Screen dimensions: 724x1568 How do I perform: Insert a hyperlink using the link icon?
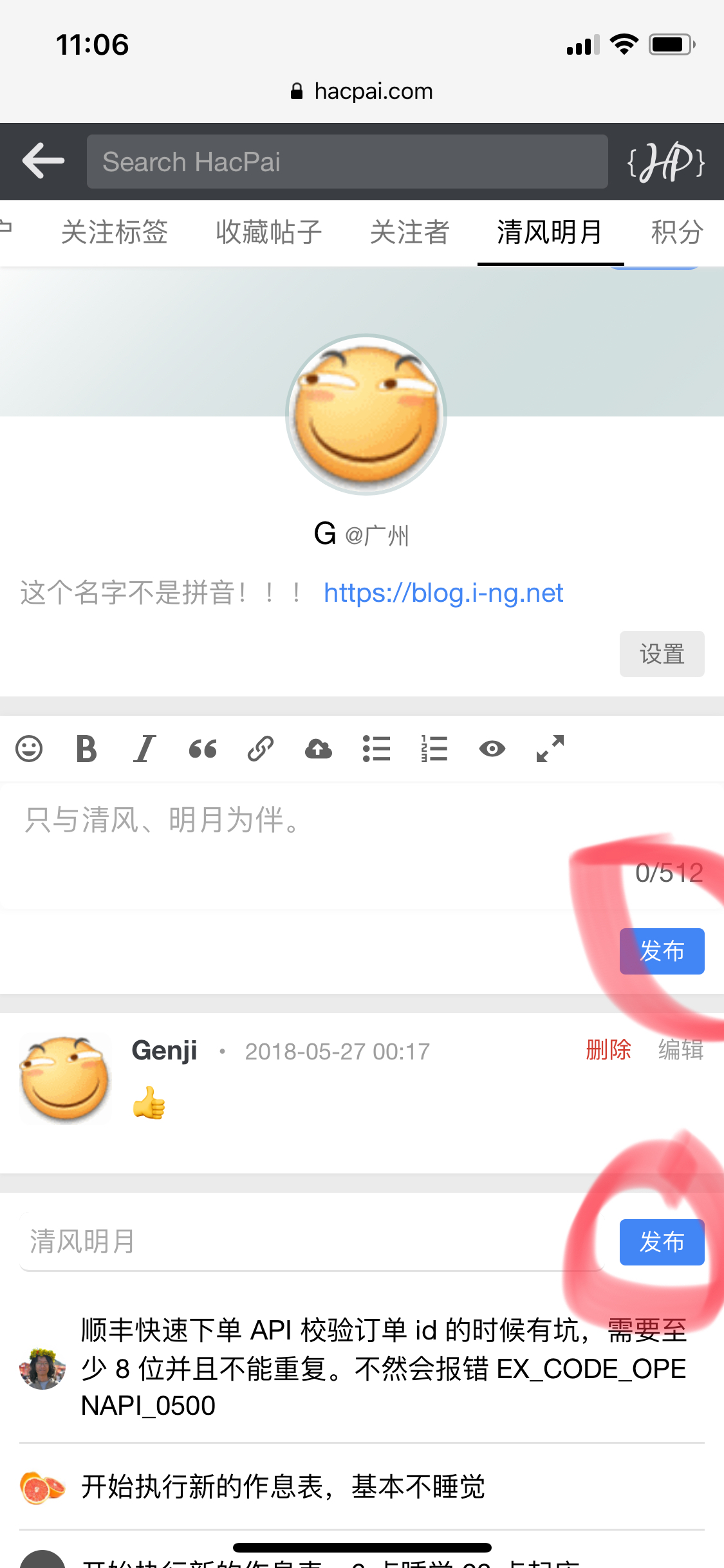(260, 749)
